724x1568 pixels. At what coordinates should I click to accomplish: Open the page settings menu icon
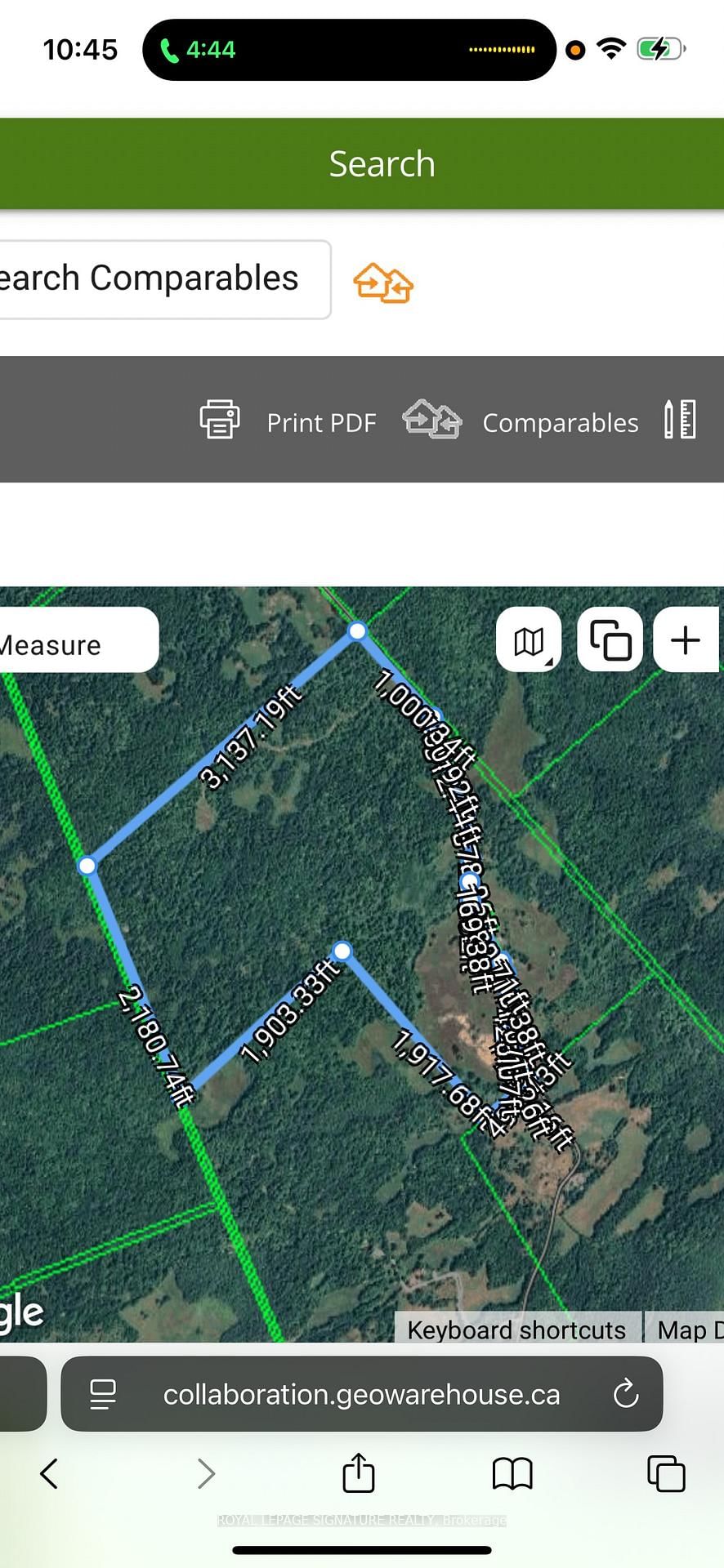(103, 1394)
